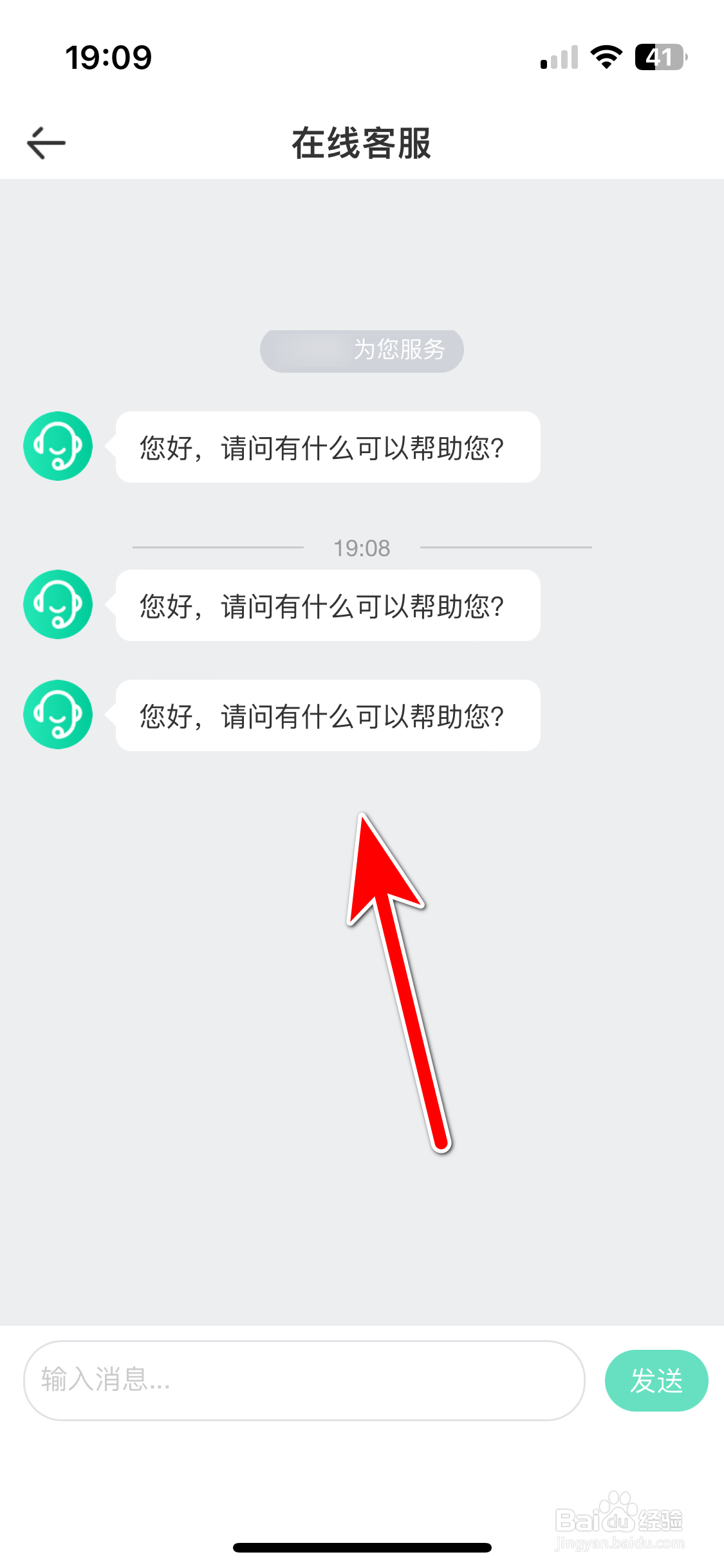Image resolution: width=724 pixels, height=1568 pixels.
Task: Tap the avatar next to the 19:08 message
Action: click(57, 604)
